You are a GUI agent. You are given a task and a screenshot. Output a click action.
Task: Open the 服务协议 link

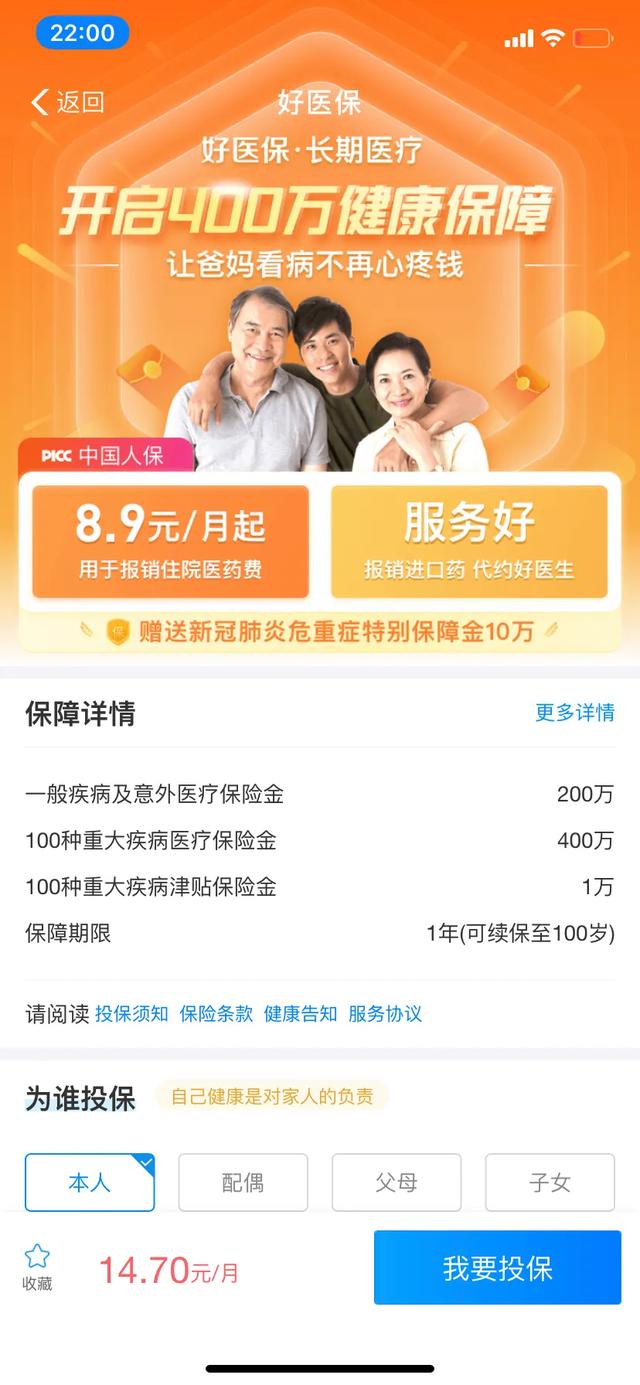coord(385,1013)
